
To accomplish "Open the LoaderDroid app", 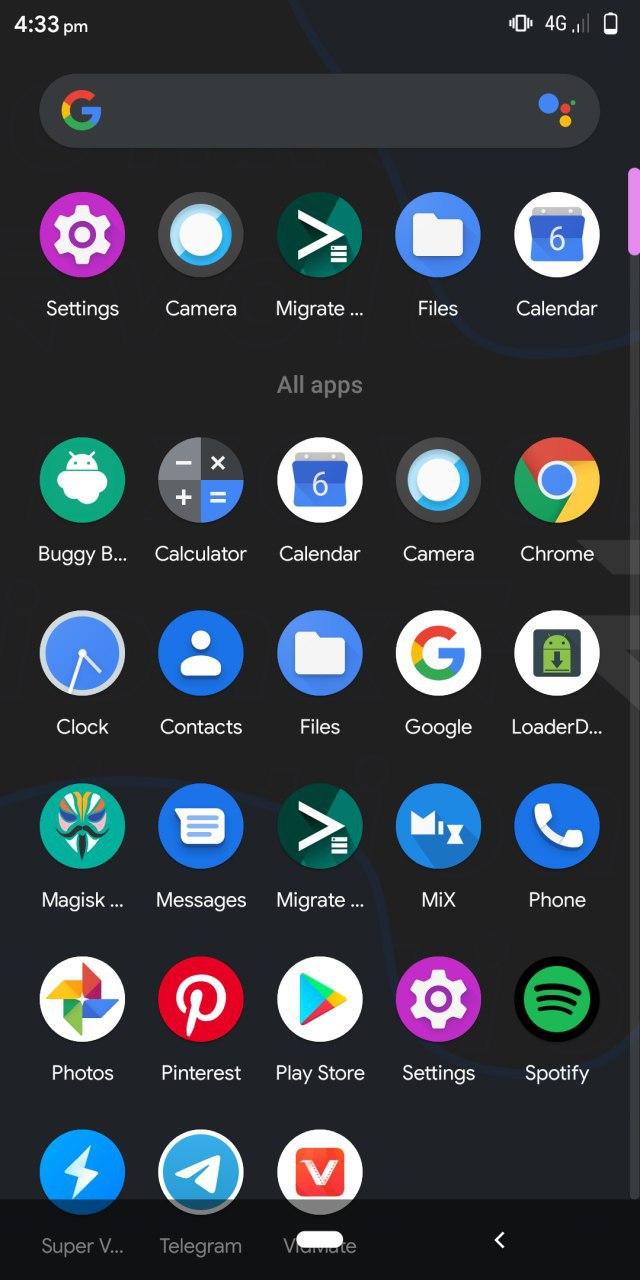I will [x=557, y=653].
